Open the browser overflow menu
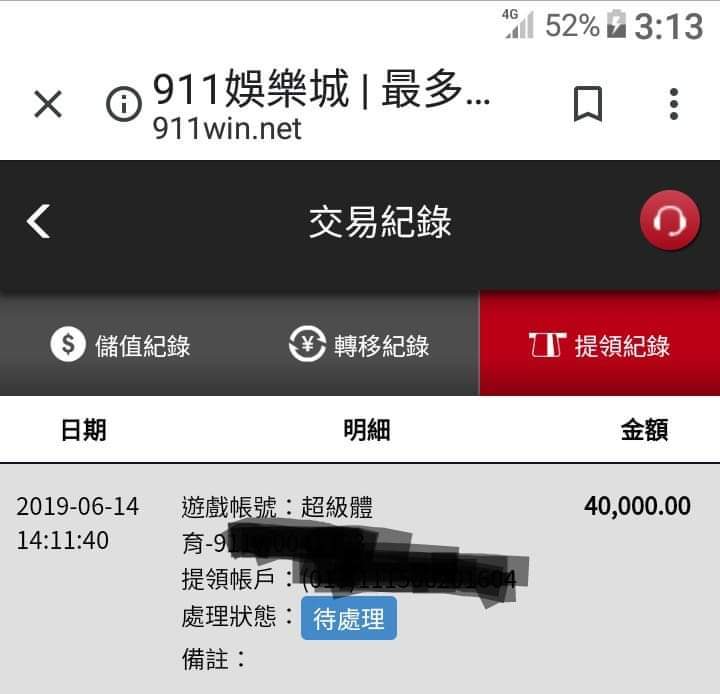720x694 pixels. click(674, 104)
